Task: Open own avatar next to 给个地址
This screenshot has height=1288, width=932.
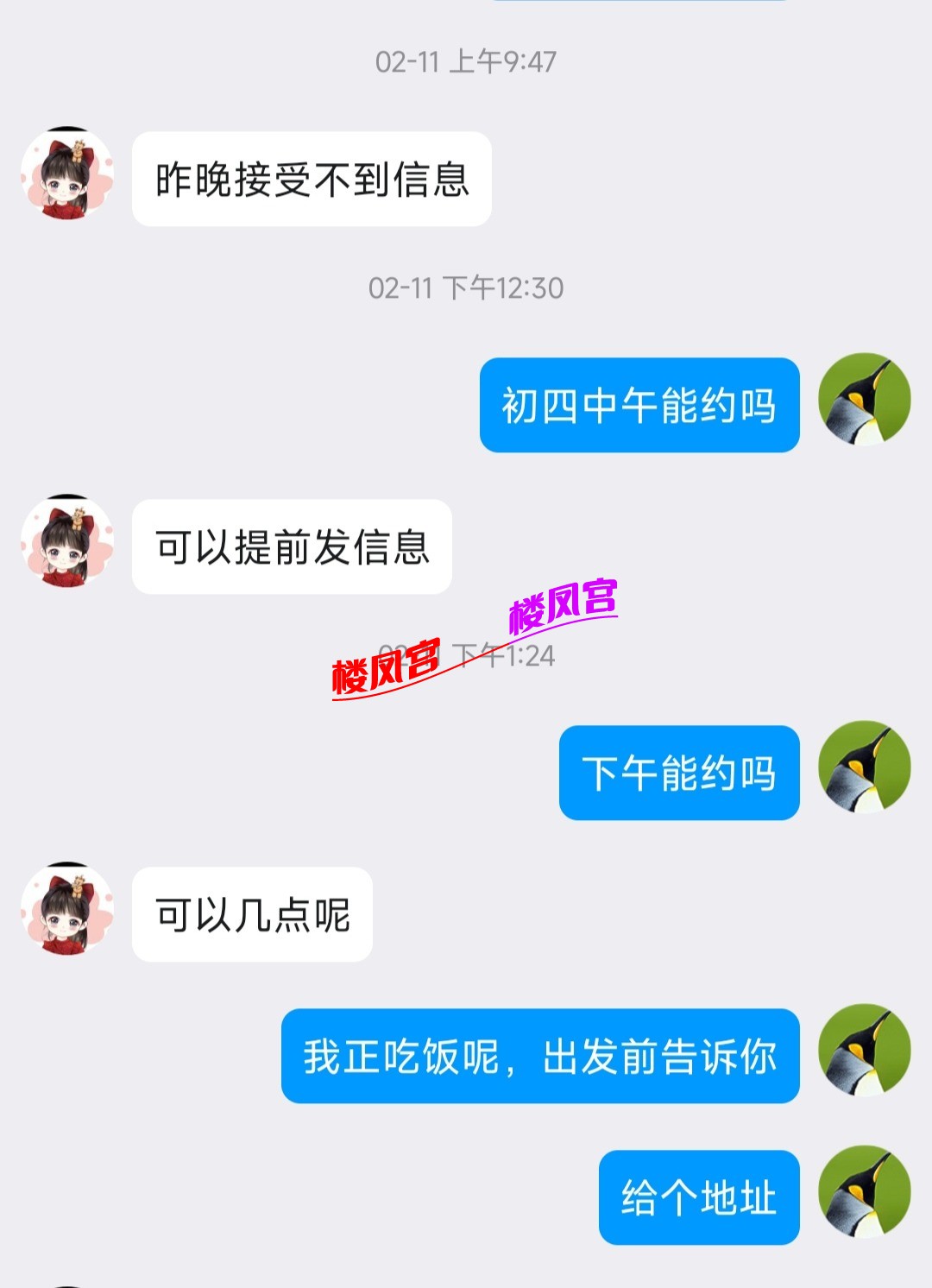Action: pos(864,1192)
